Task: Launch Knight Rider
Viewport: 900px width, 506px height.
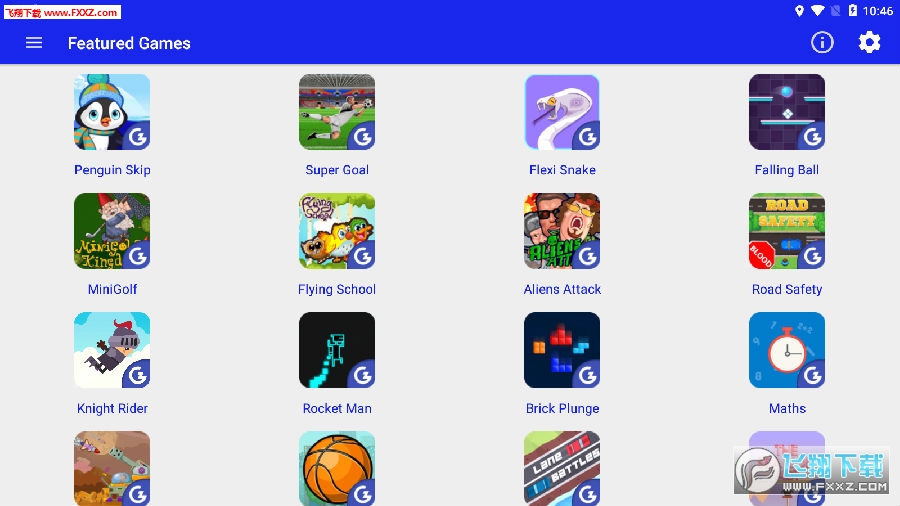Action: click(112, 350)
